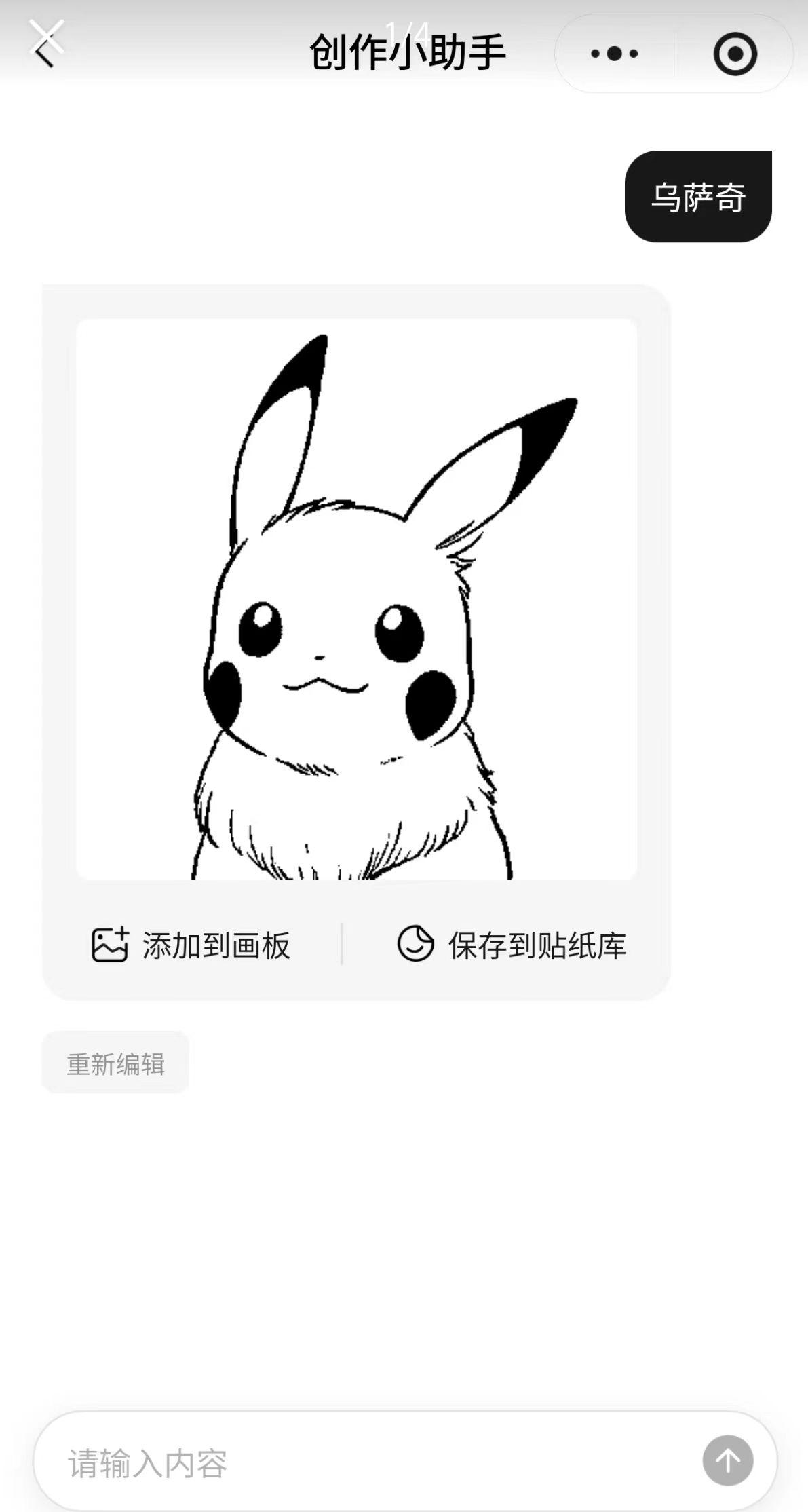Go back using the top-left arrow
The width and height of the screenshot is (808, 1512).
(x=43, y=53)
